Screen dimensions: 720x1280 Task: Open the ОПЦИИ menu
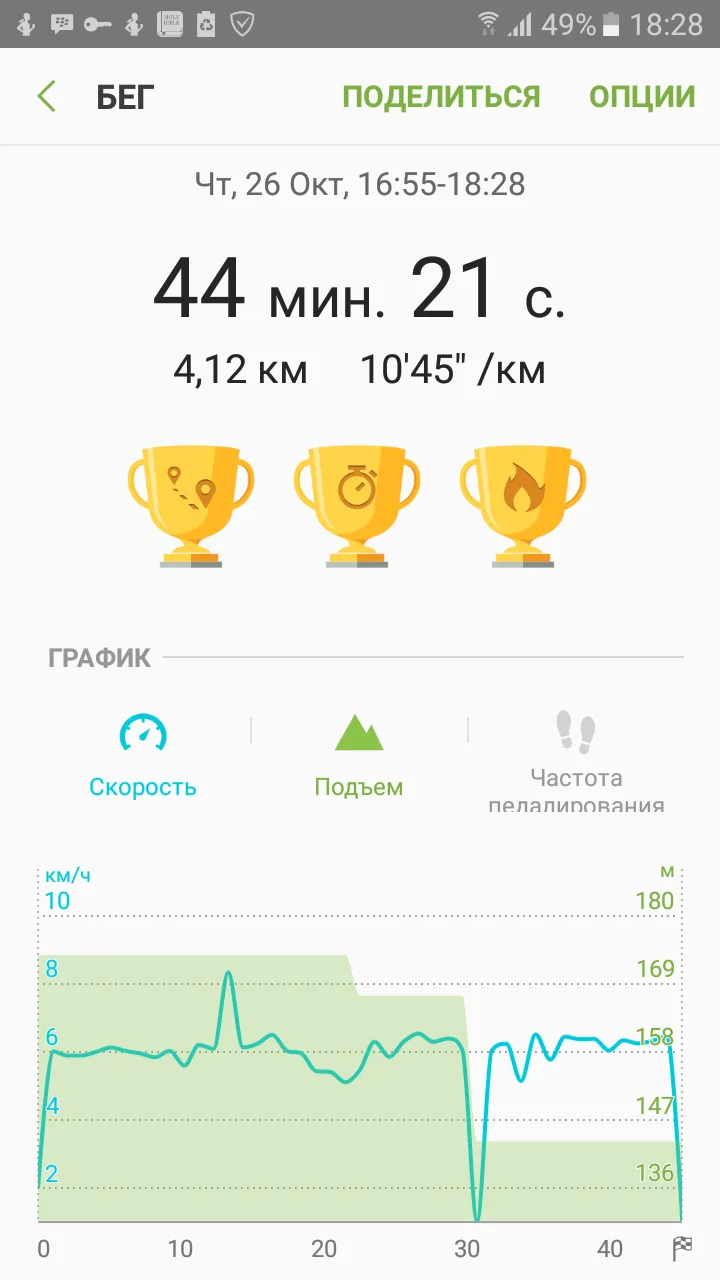coord(642,97)
